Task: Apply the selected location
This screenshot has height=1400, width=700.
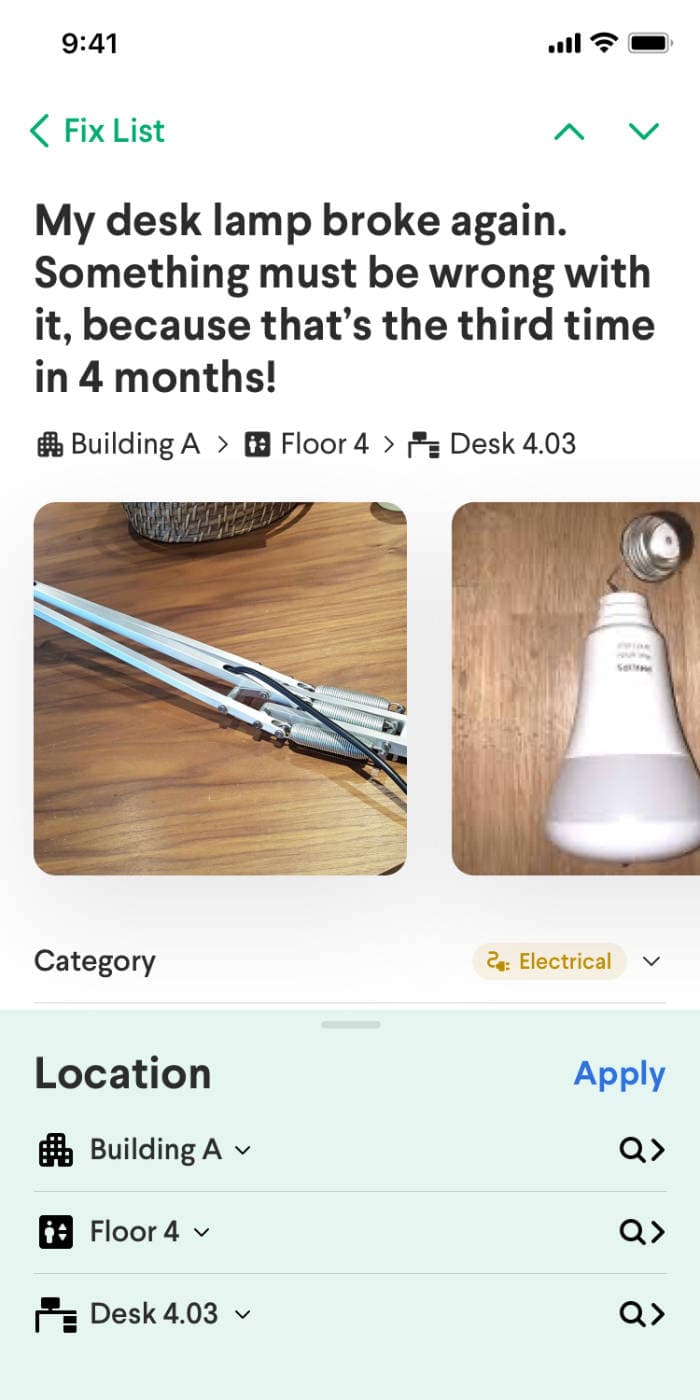Action: pos(619,1074)
